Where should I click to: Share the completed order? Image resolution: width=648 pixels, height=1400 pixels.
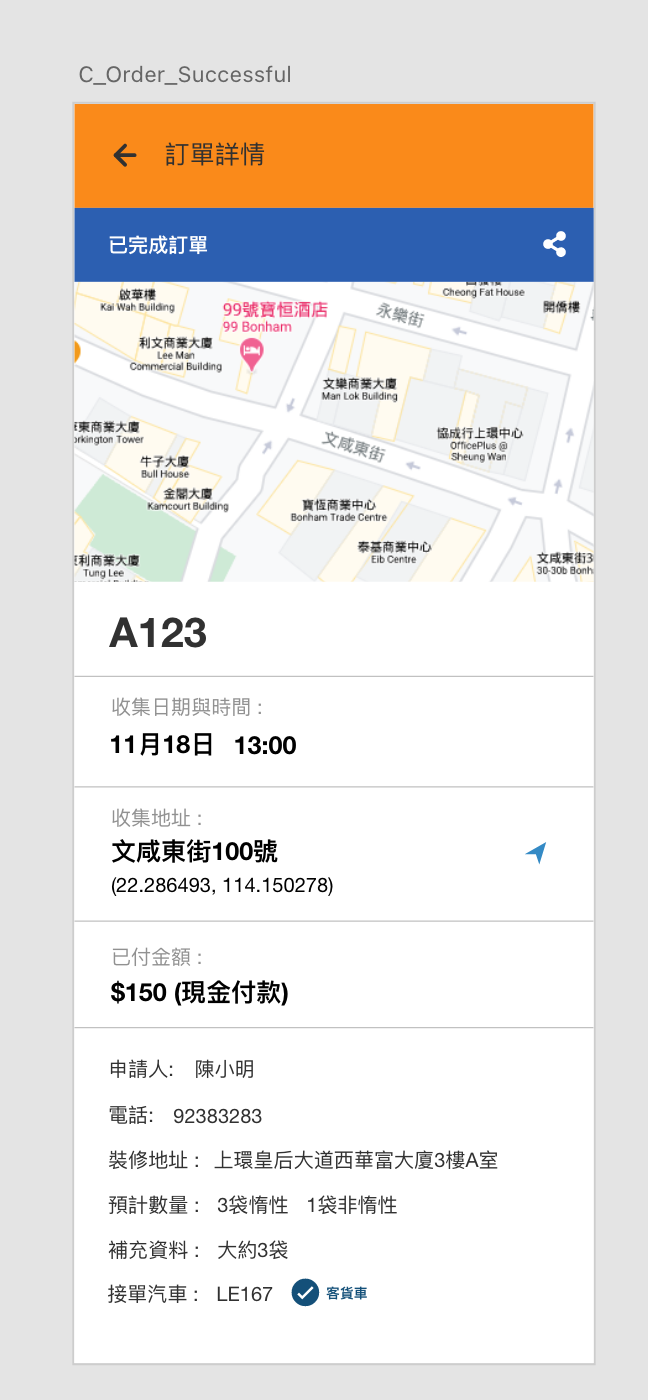click(554, 244)
